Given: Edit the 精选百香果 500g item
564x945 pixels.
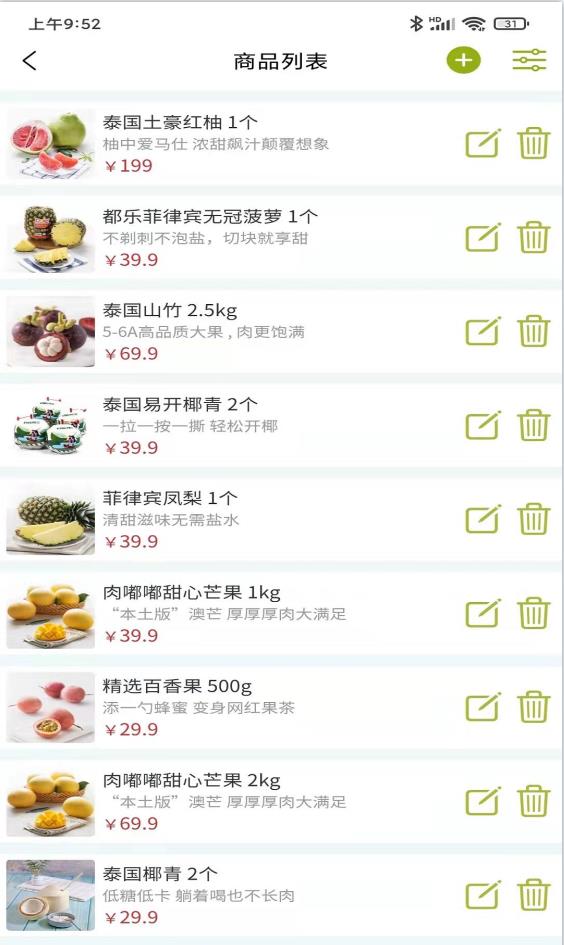Looking at the screenshot, I should coord(483,707).
